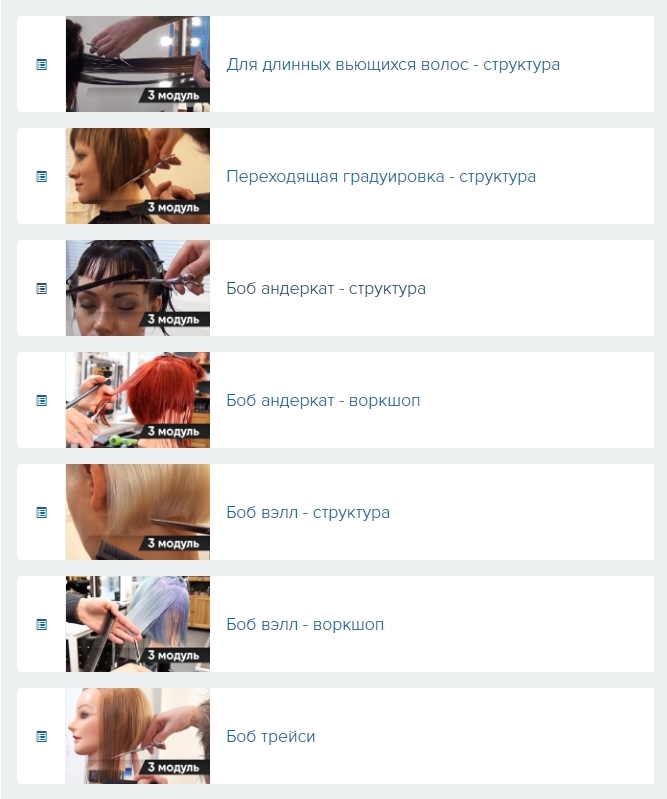Open Боб андеркат - воркшоп lesson
This screenshot has height=799, width=667.
coord(323,401)
